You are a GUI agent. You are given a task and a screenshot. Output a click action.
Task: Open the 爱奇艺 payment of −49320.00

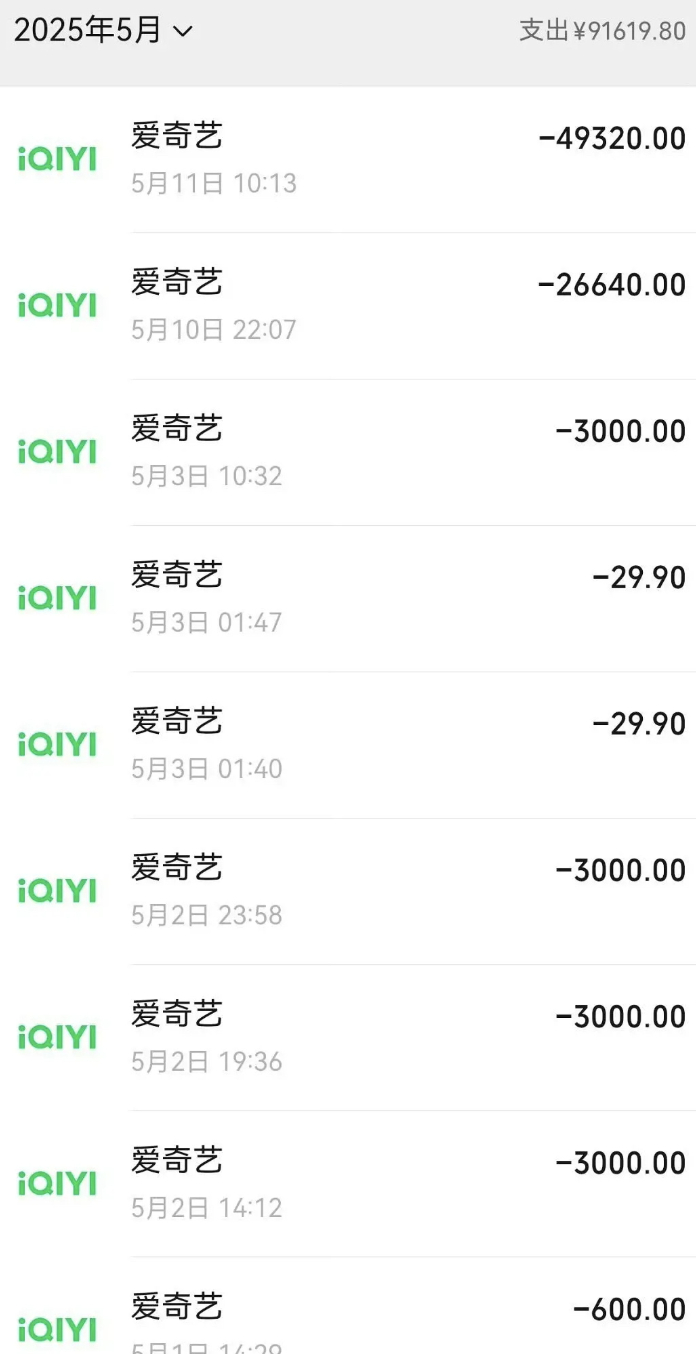(348, 159)
